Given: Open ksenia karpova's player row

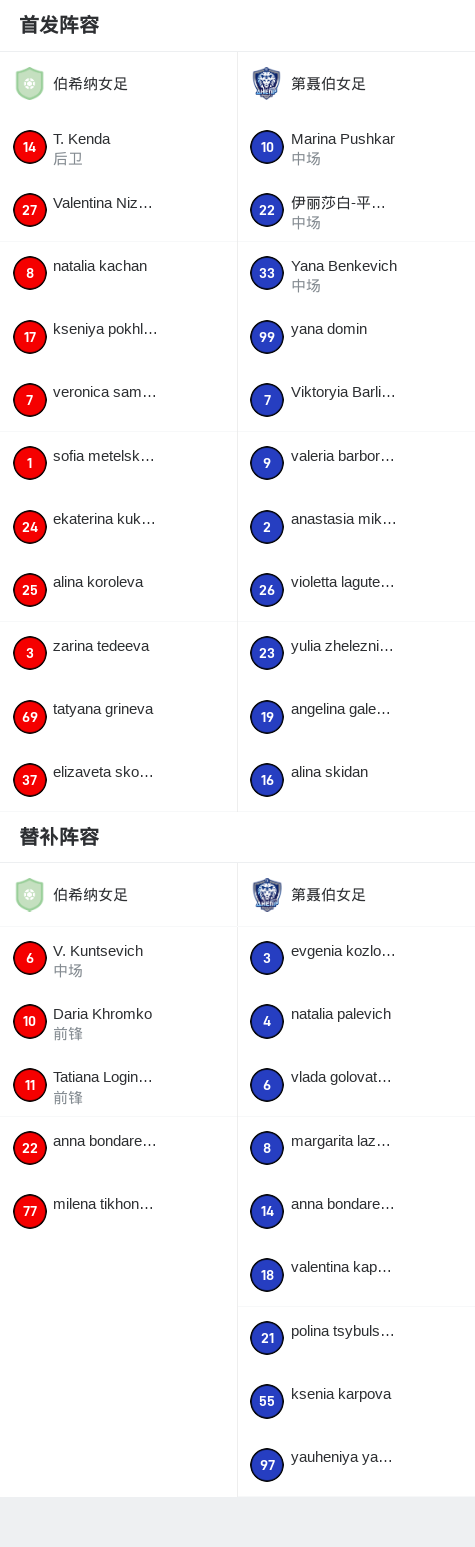Looking at the screenshot, I should [356, 1402].
